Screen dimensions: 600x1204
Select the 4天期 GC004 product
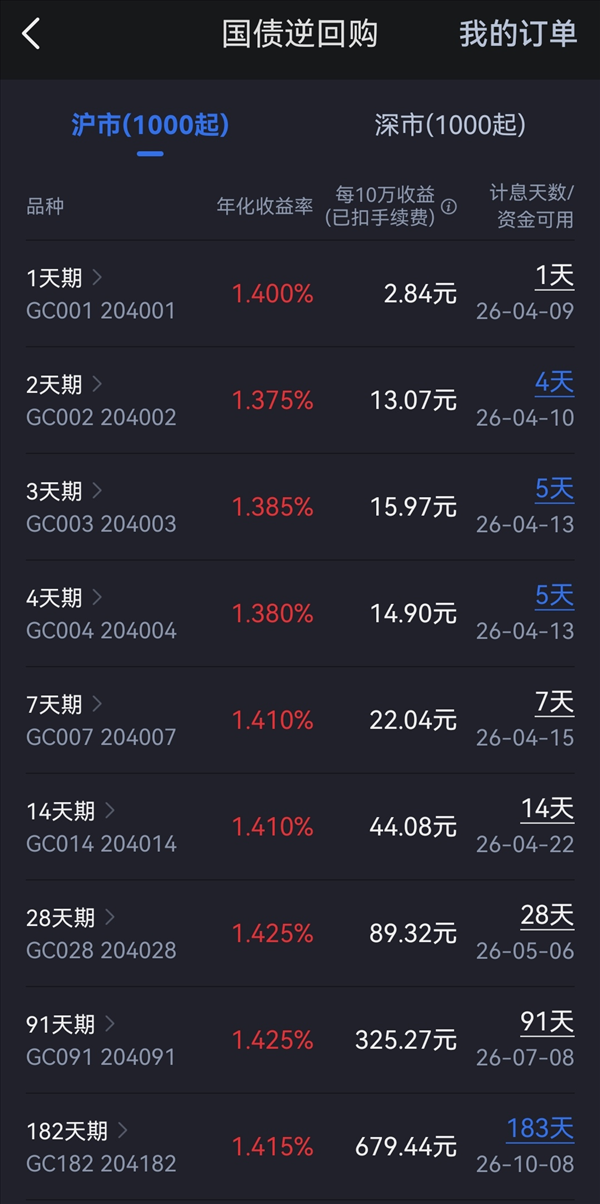100,614
